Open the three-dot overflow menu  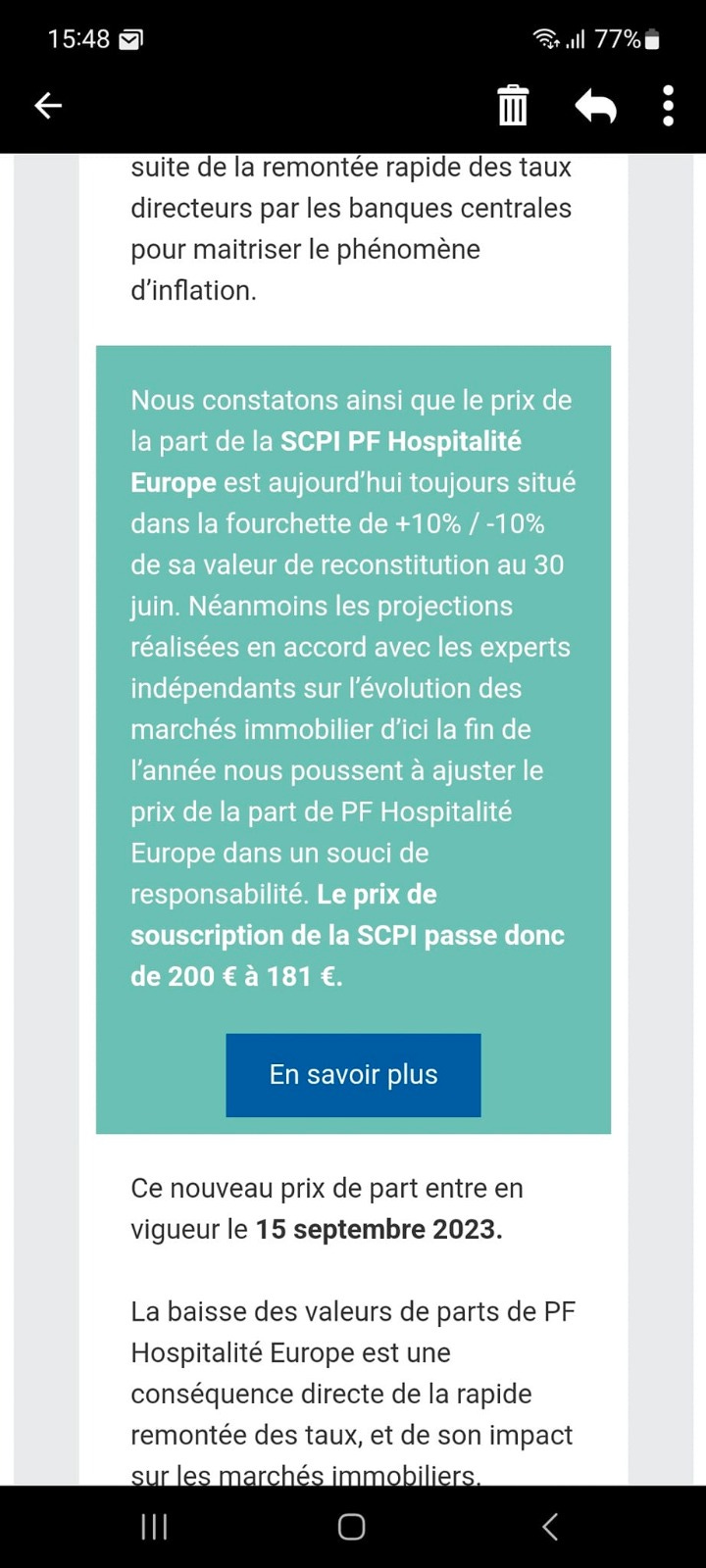[668, 106]
